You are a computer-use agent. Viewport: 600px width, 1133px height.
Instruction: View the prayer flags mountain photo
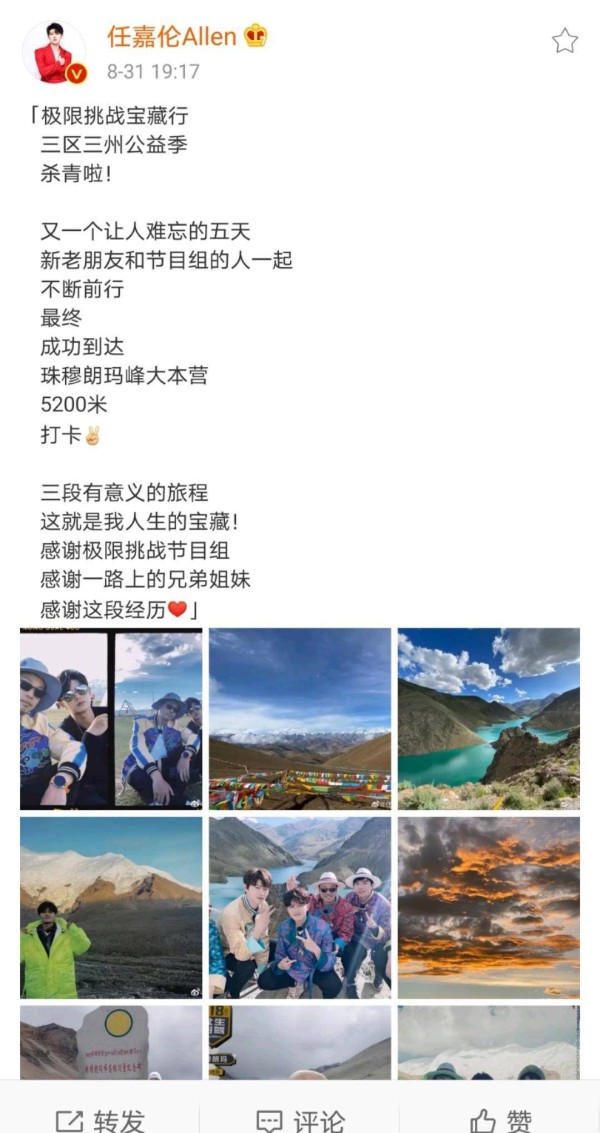pyautogui.click(x=300, y=718)
